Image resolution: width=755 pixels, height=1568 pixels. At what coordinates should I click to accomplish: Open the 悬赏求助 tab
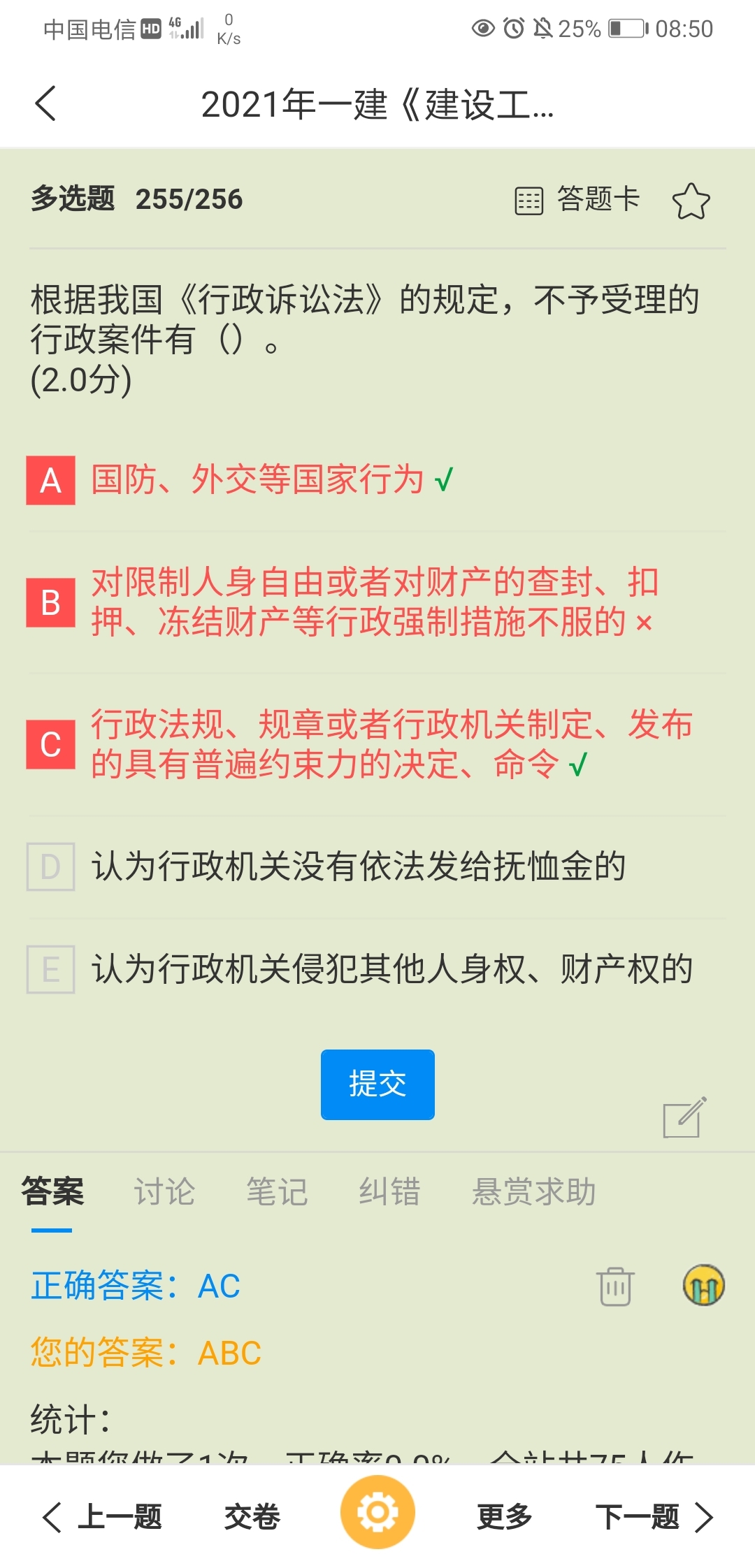pyautogui.click(x=533, y=1191)
